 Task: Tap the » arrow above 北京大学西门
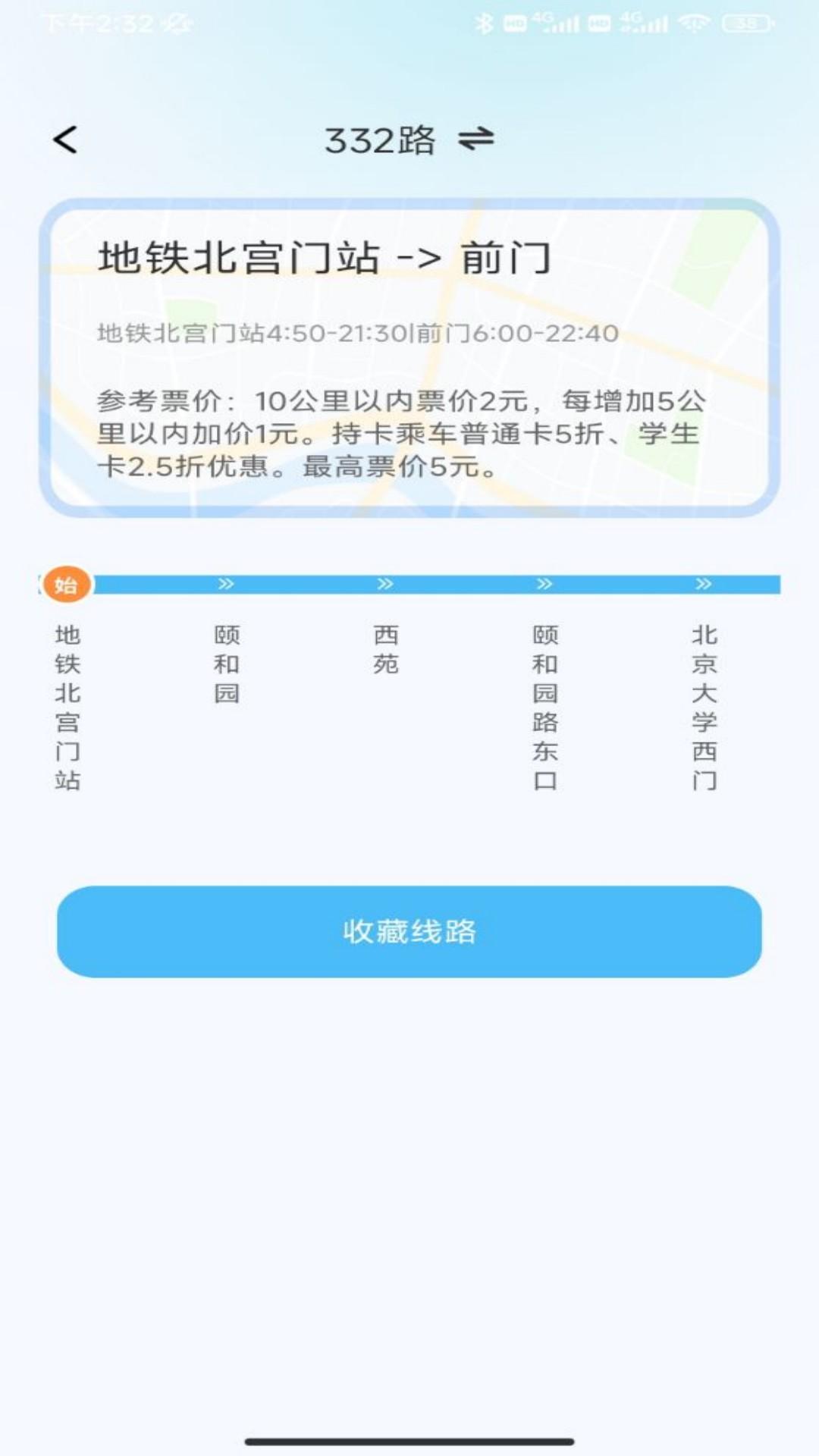tap(704, 584)
